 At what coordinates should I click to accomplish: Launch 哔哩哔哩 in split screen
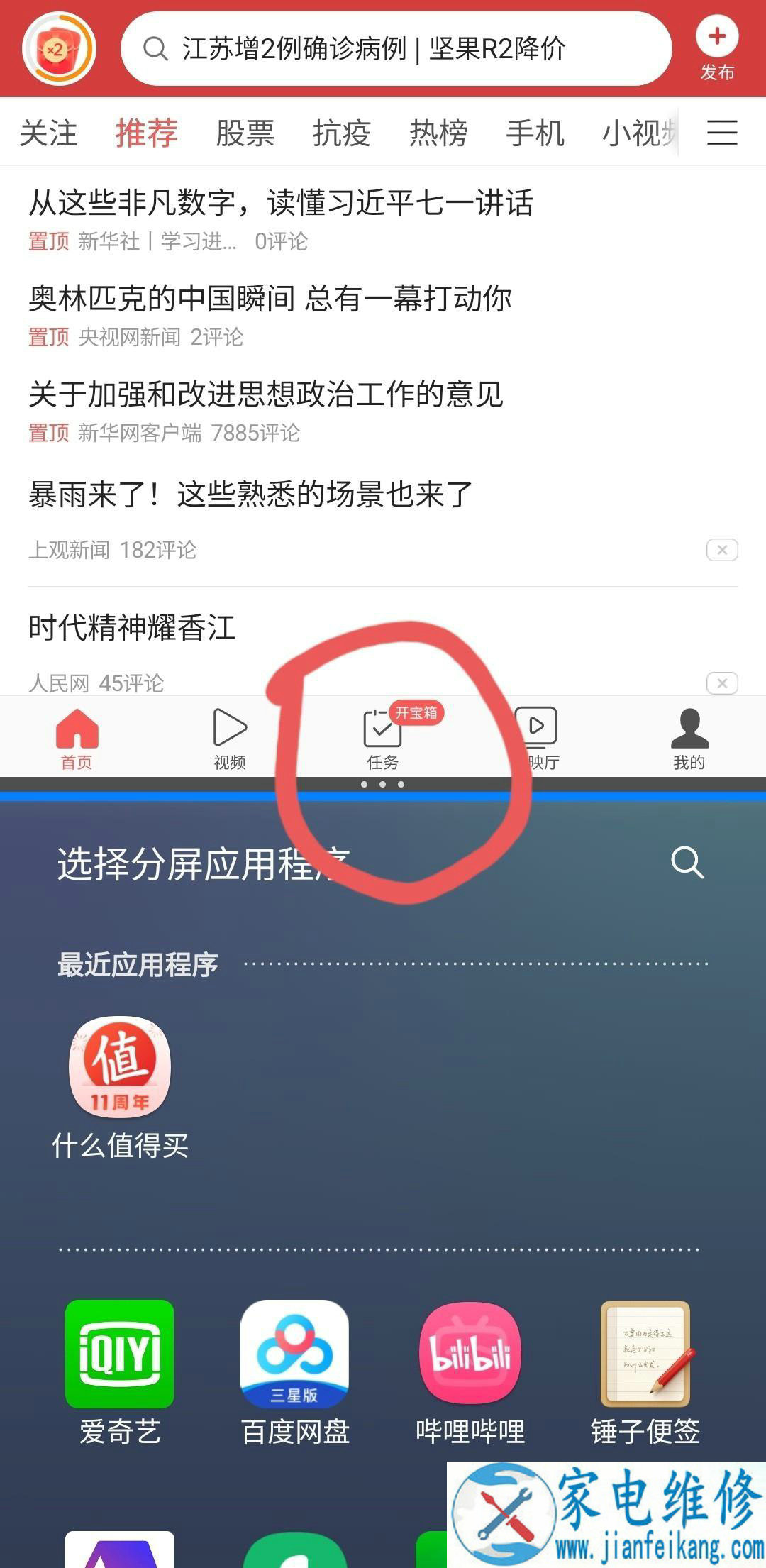(x=470, y=1354)
